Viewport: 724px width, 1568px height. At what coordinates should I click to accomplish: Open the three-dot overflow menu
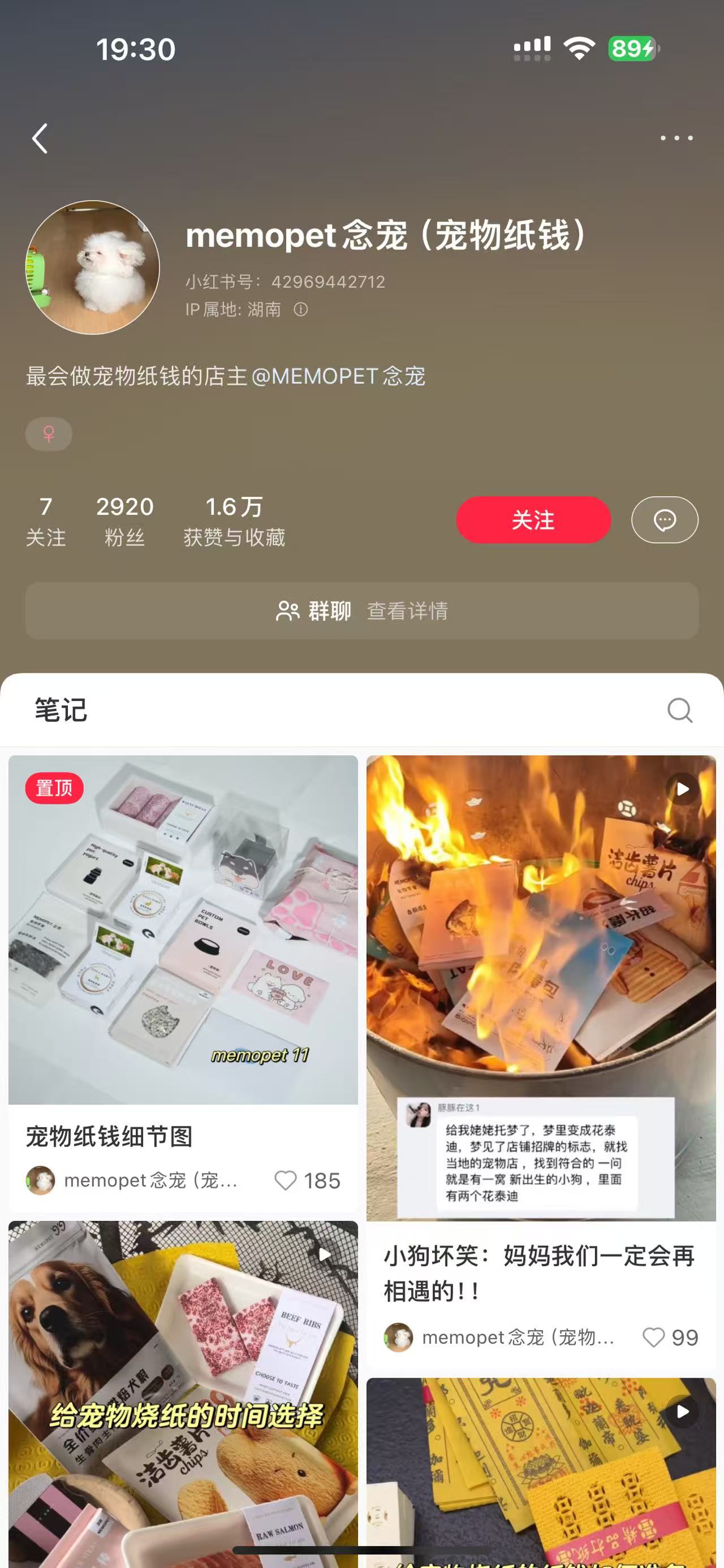click(x=676, y=138)
